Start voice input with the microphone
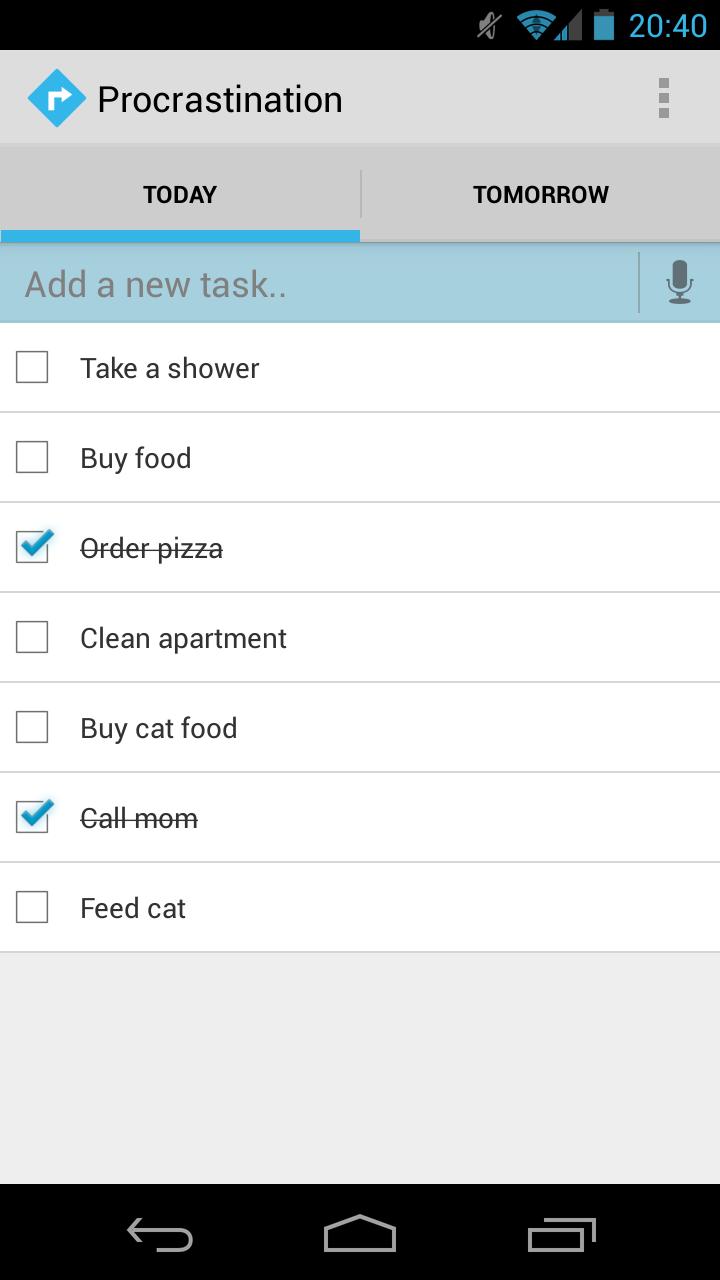Screen dimensions: 720x1280 point(680,283)
